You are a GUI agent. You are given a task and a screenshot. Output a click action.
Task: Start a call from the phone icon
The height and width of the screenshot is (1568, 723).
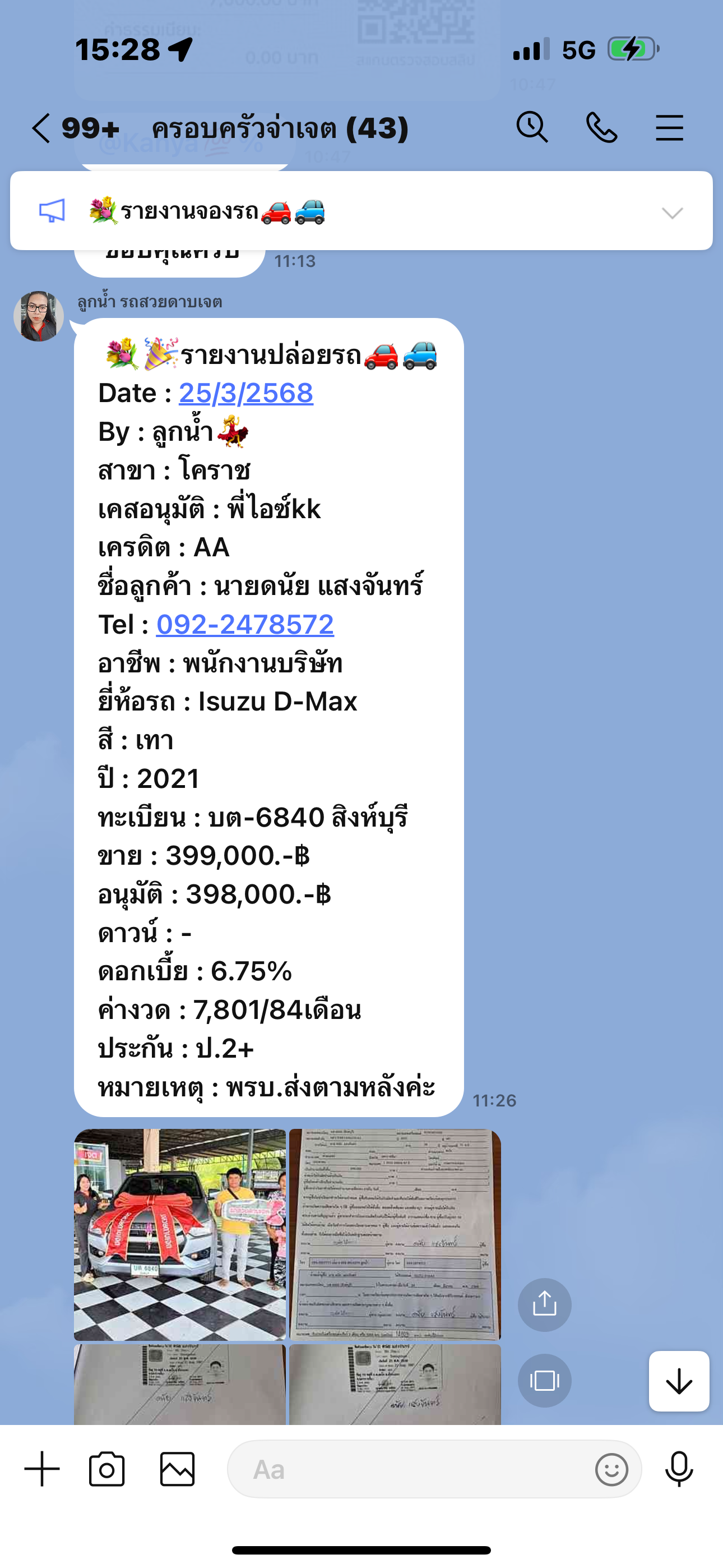pyautogui.click(x=601, y=128)
